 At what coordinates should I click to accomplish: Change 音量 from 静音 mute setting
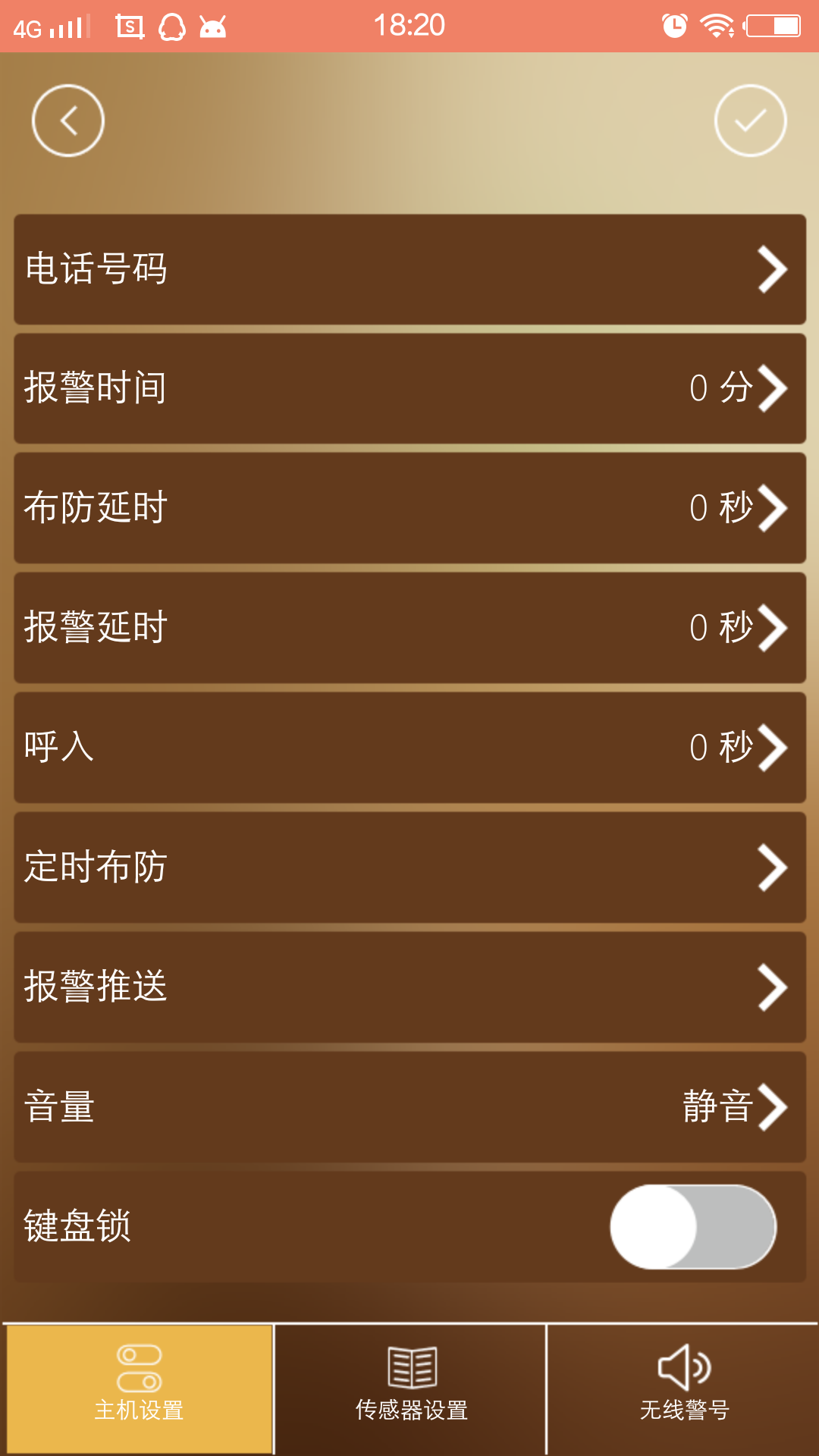point(409,1107)
